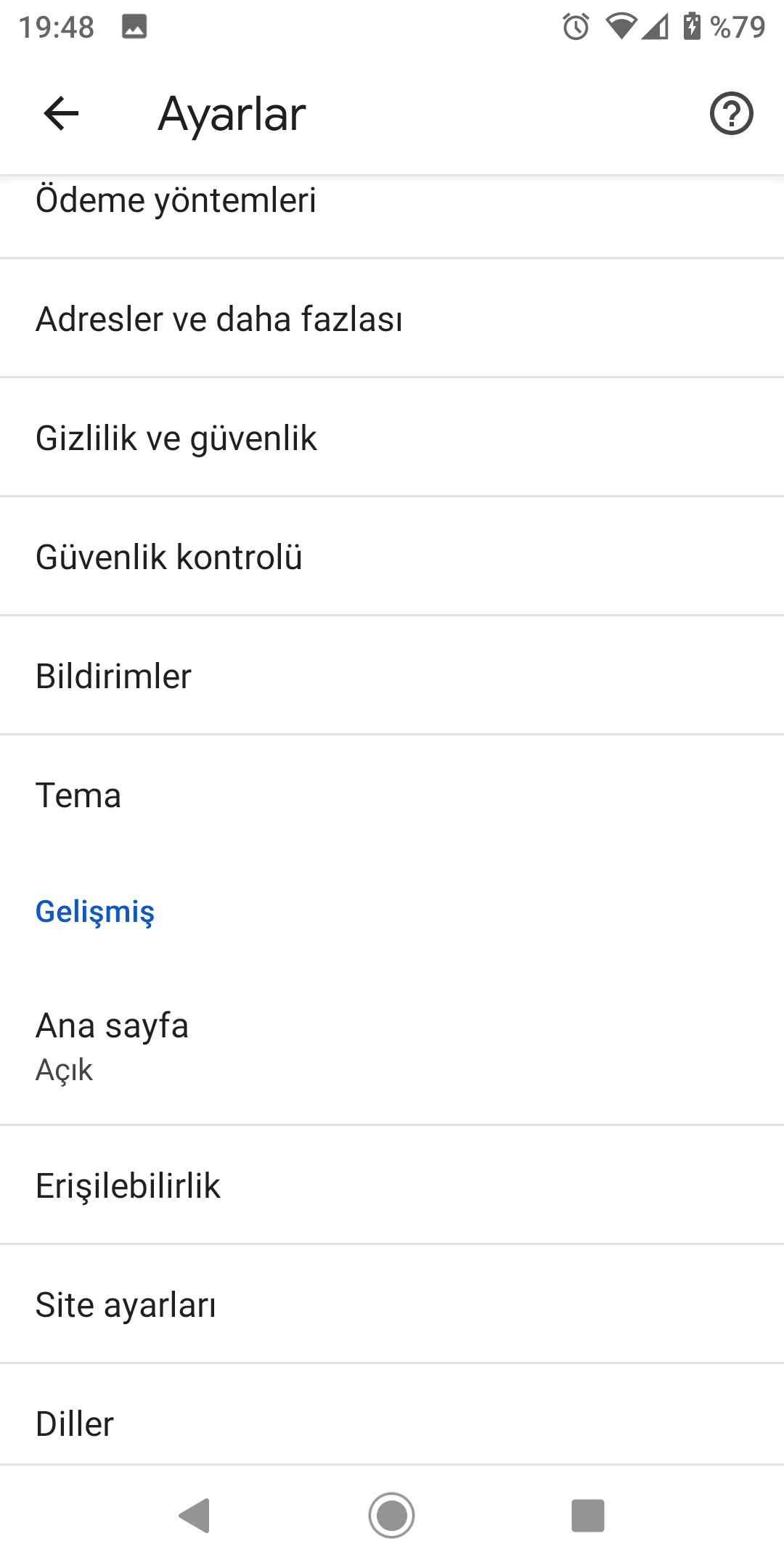Open the help icon in Ayarlar
784x1568 pixels.
(731, 114)
